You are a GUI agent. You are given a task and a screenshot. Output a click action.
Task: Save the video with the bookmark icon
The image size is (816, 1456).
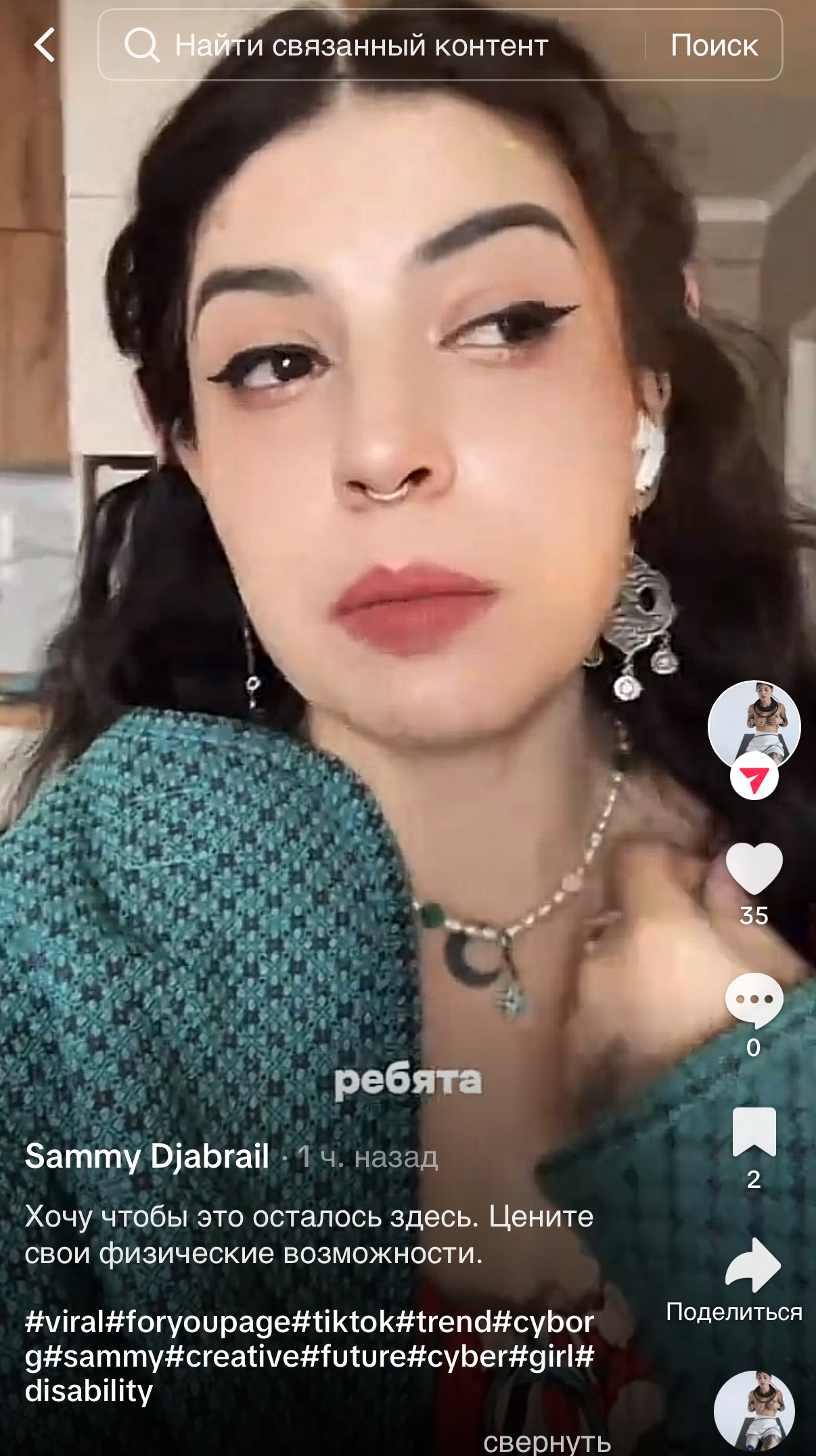754,1131
